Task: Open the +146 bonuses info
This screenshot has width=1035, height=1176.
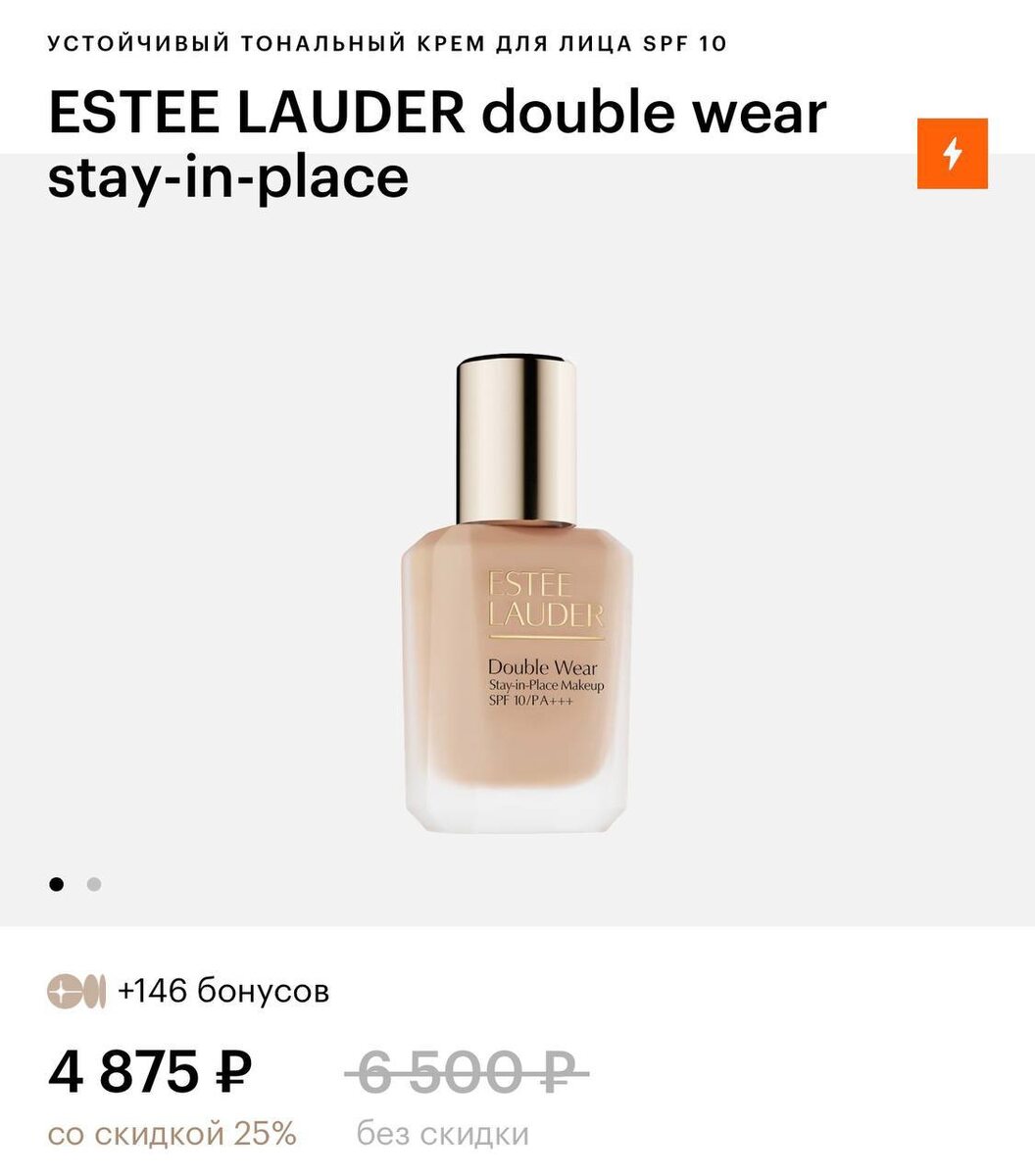Action: pyautogui.click(x=188, y=991)
